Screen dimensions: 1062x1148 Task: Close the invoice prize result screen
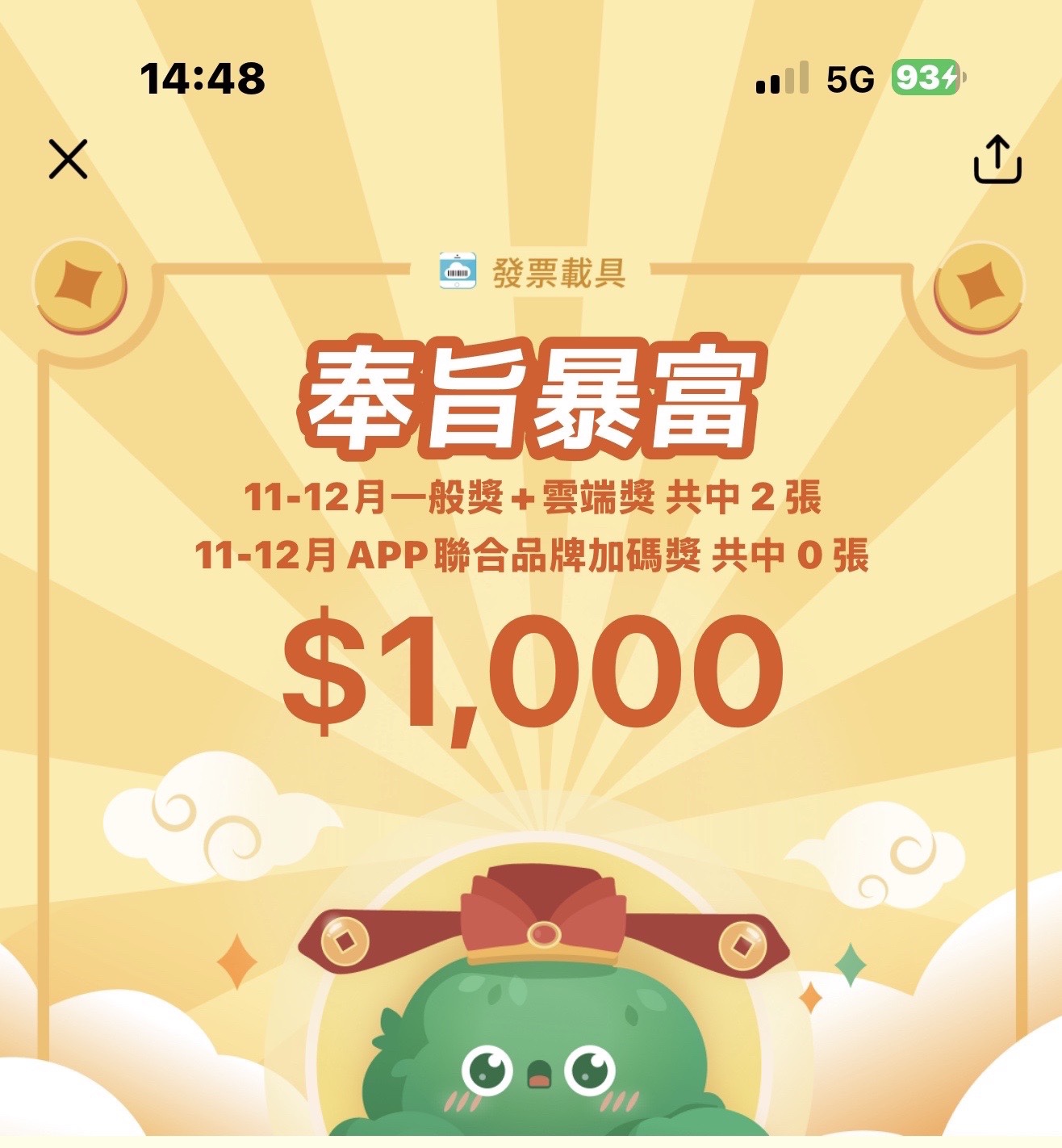pos(69,159)
